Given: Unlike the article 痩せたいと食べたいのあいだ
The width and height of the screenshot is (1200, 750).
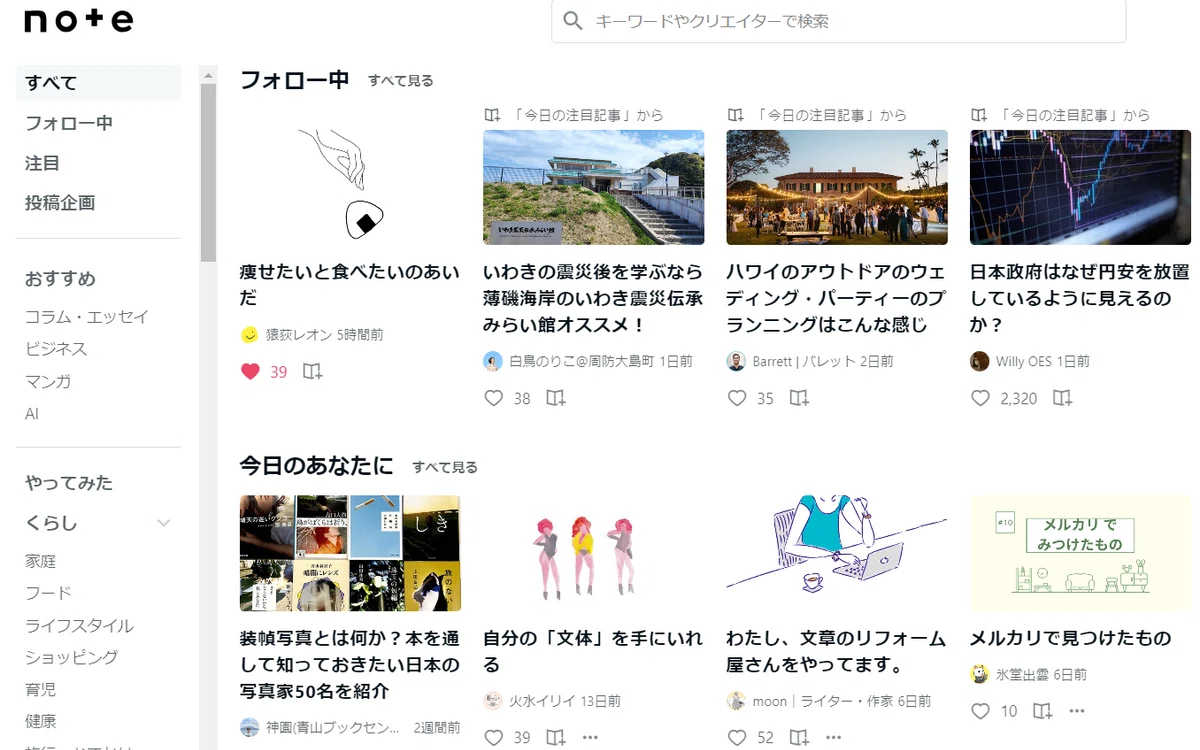Looking at the screenshot, I should click(250, 372).
